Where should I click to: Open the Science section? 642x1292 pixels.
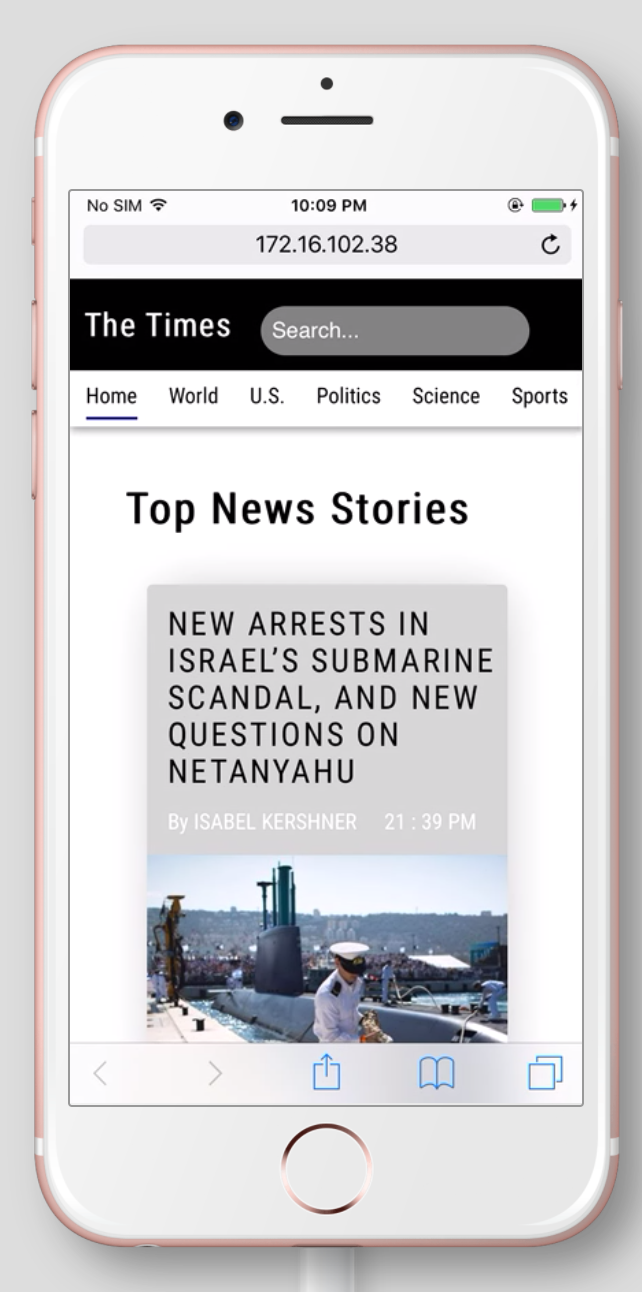coord(446,396)
